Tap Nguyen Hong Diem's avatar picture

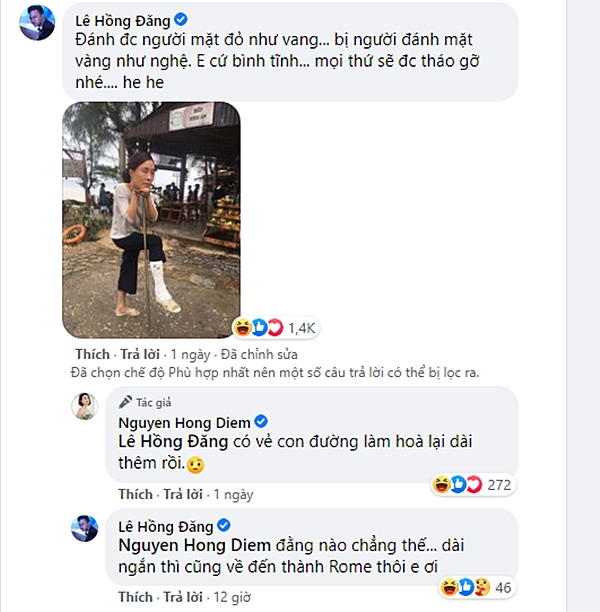(85, 404)
